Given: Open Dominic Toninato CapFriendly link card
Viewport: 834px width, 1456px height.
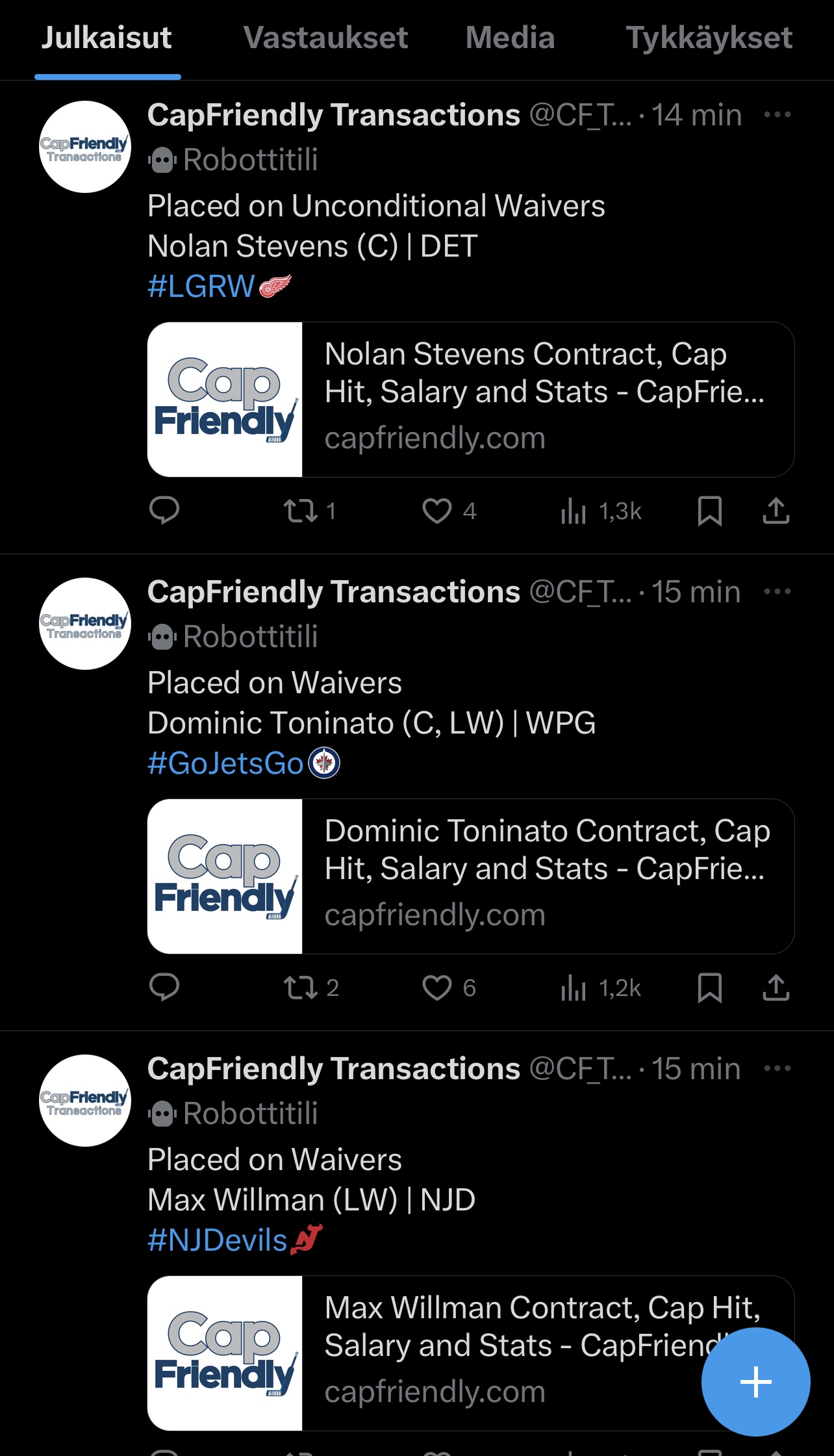Looking at the screenshot, I should [470, 876].
